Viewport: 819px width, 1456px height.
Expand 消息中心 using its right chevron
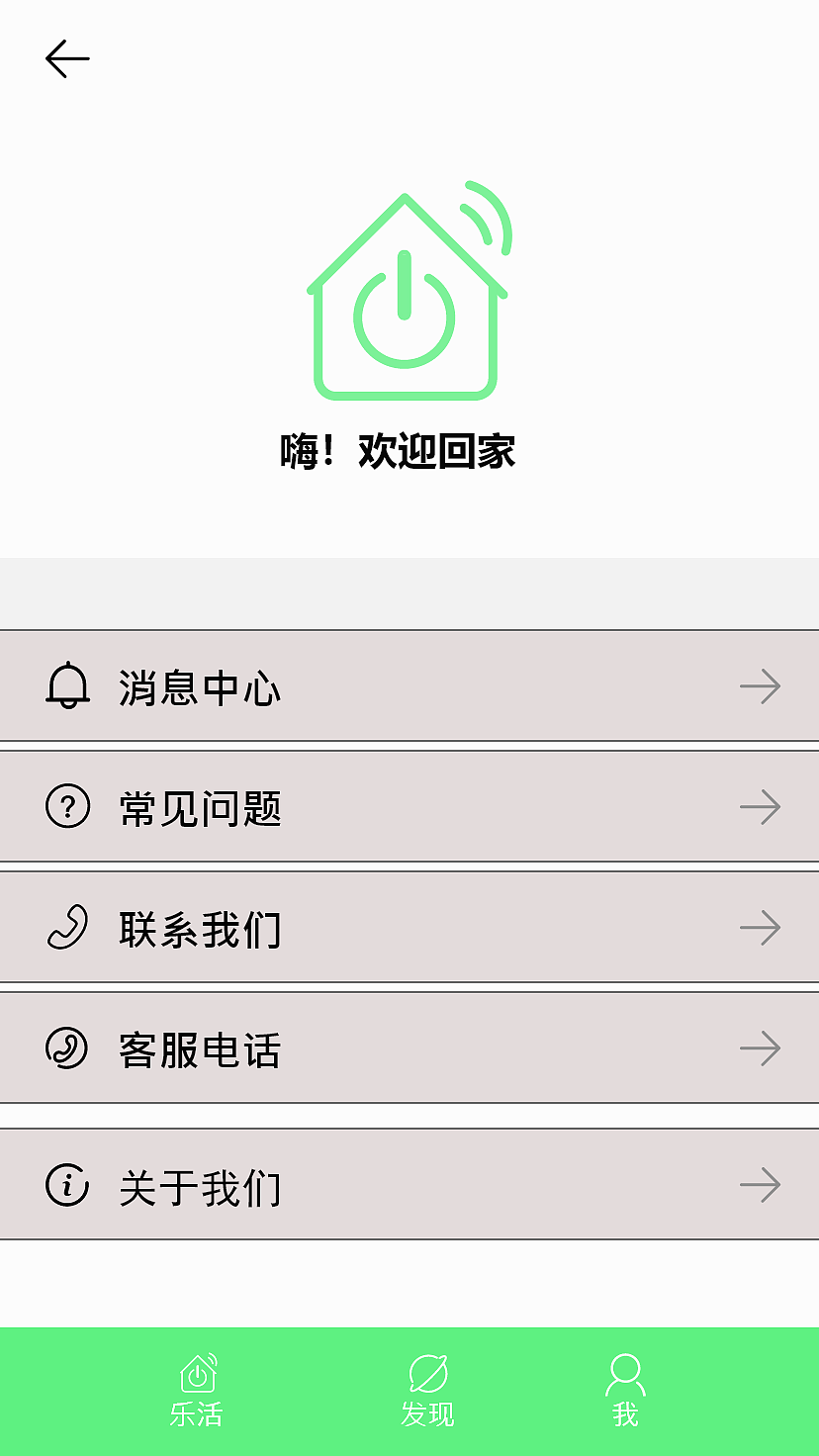pyautogui.click(x=760, y=685)
